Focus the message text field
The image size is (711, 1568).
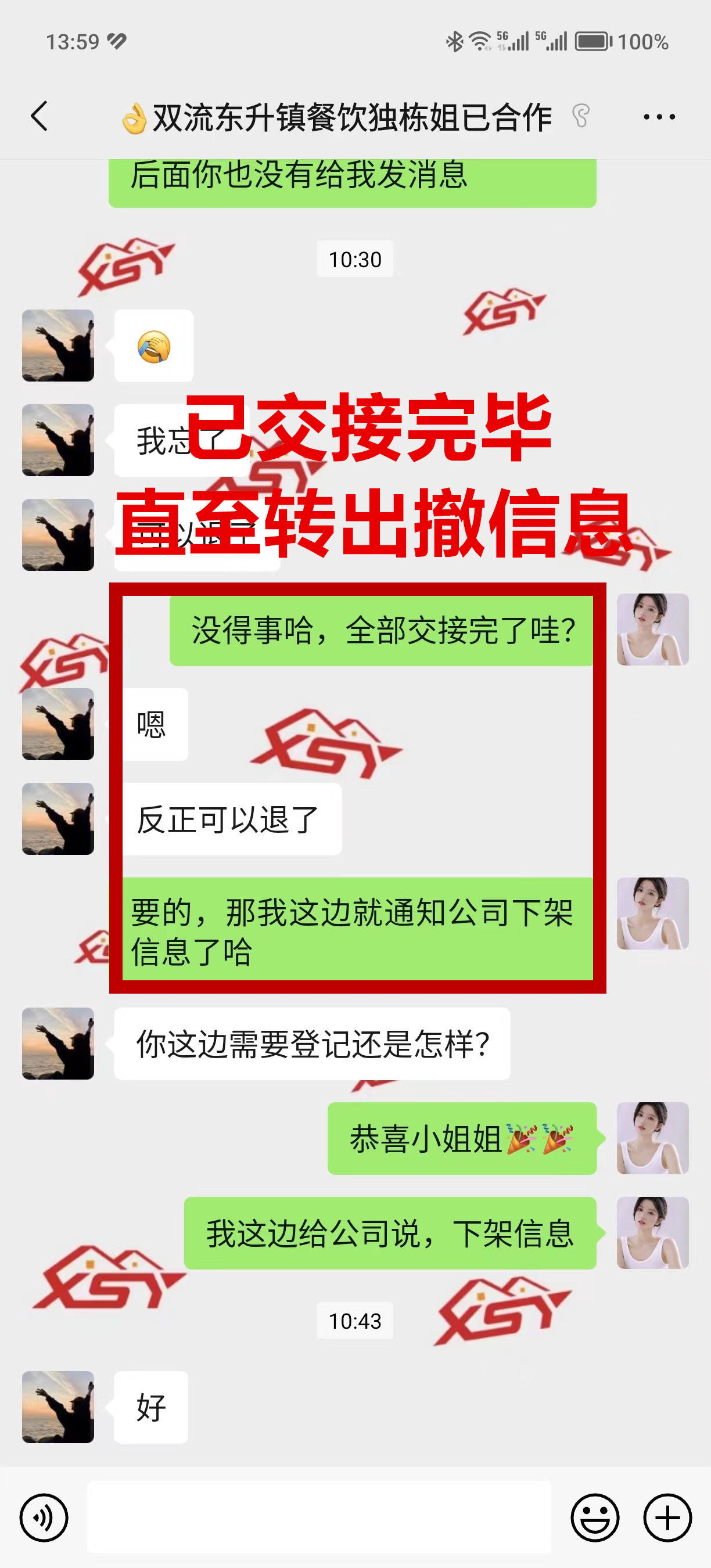coord(318,1517)
